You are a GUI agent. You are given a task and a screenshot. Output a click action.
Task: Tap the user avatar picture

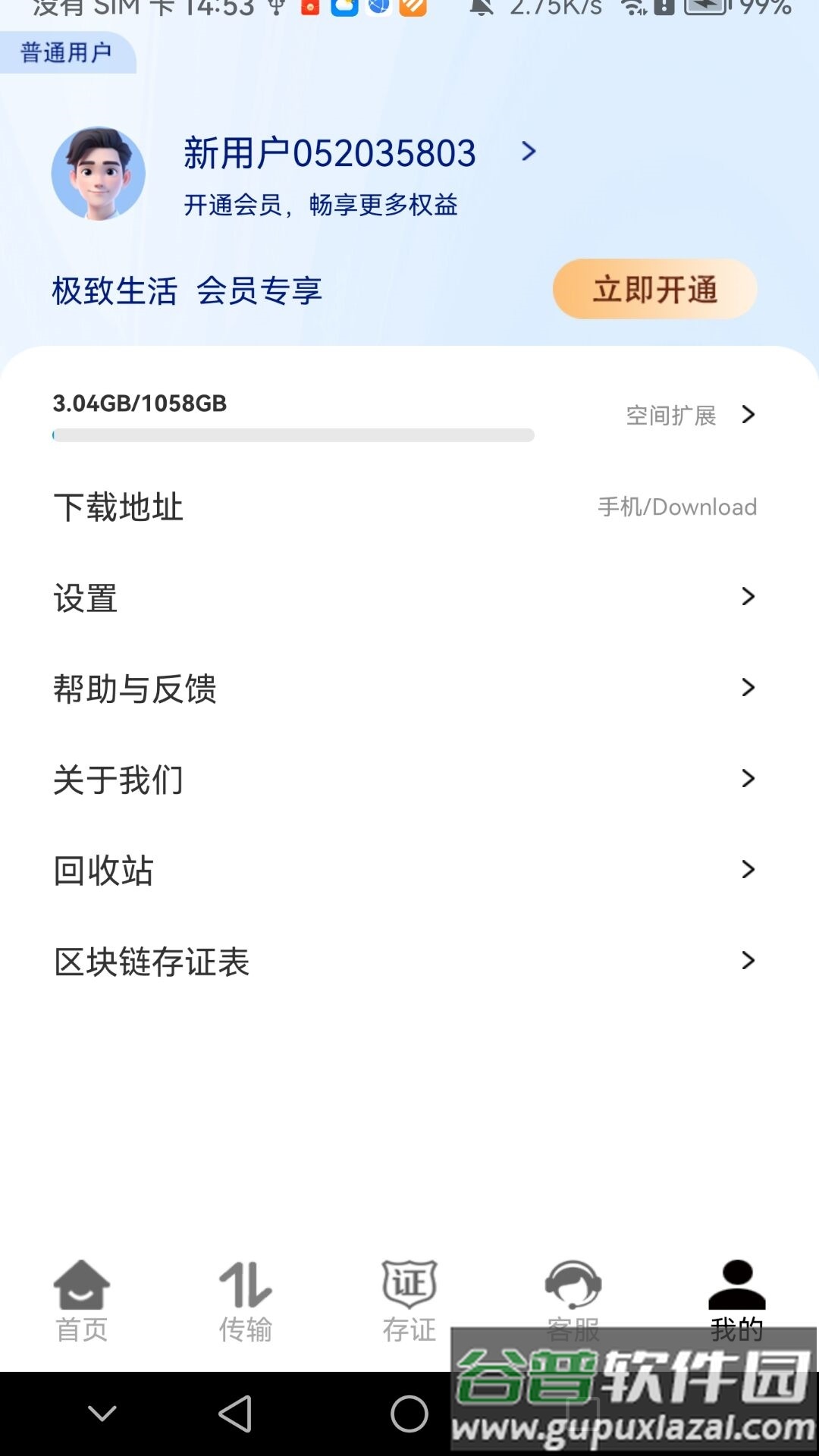[x=99, y=173]
